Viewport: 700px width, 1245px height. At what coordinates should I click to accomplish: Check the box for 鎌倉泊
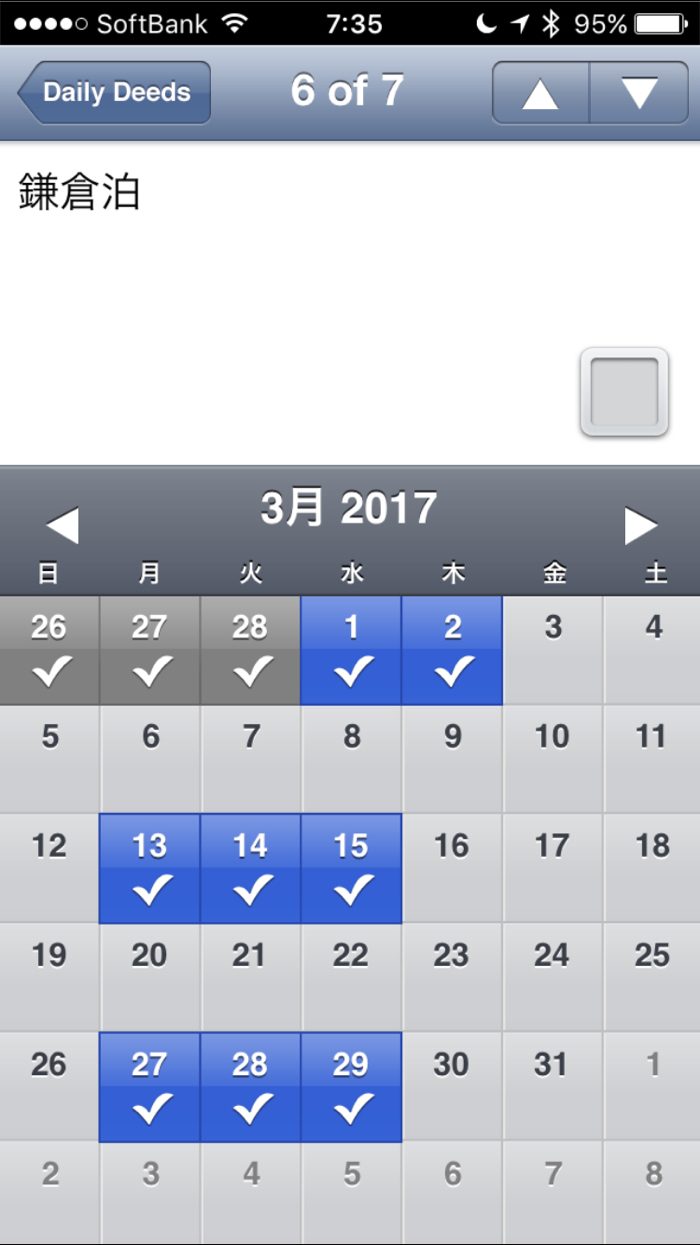pos(624,392)
